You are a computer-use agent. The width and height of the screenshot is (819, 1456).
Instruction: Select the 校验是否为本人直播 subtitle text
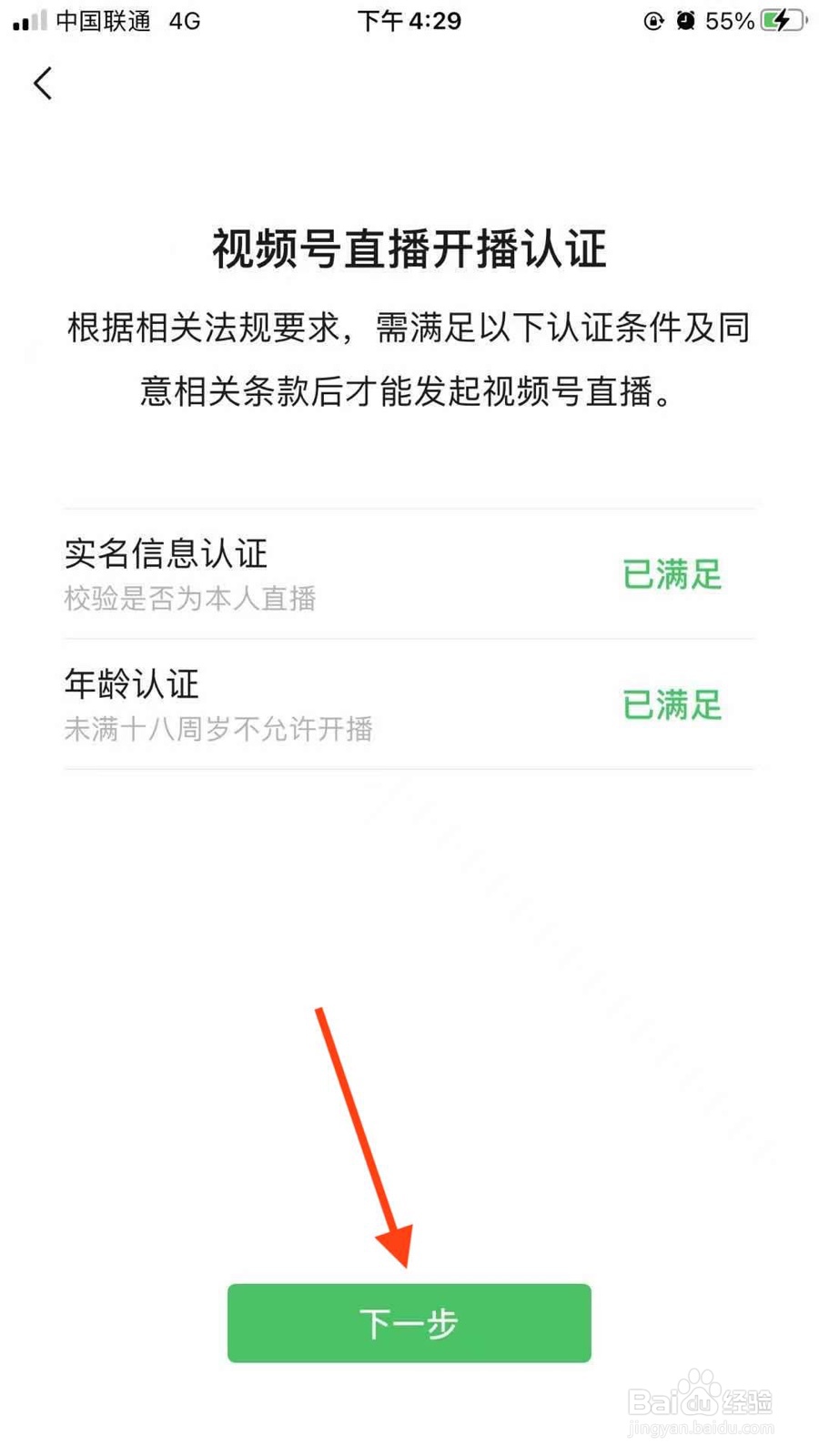pos(190,599)
